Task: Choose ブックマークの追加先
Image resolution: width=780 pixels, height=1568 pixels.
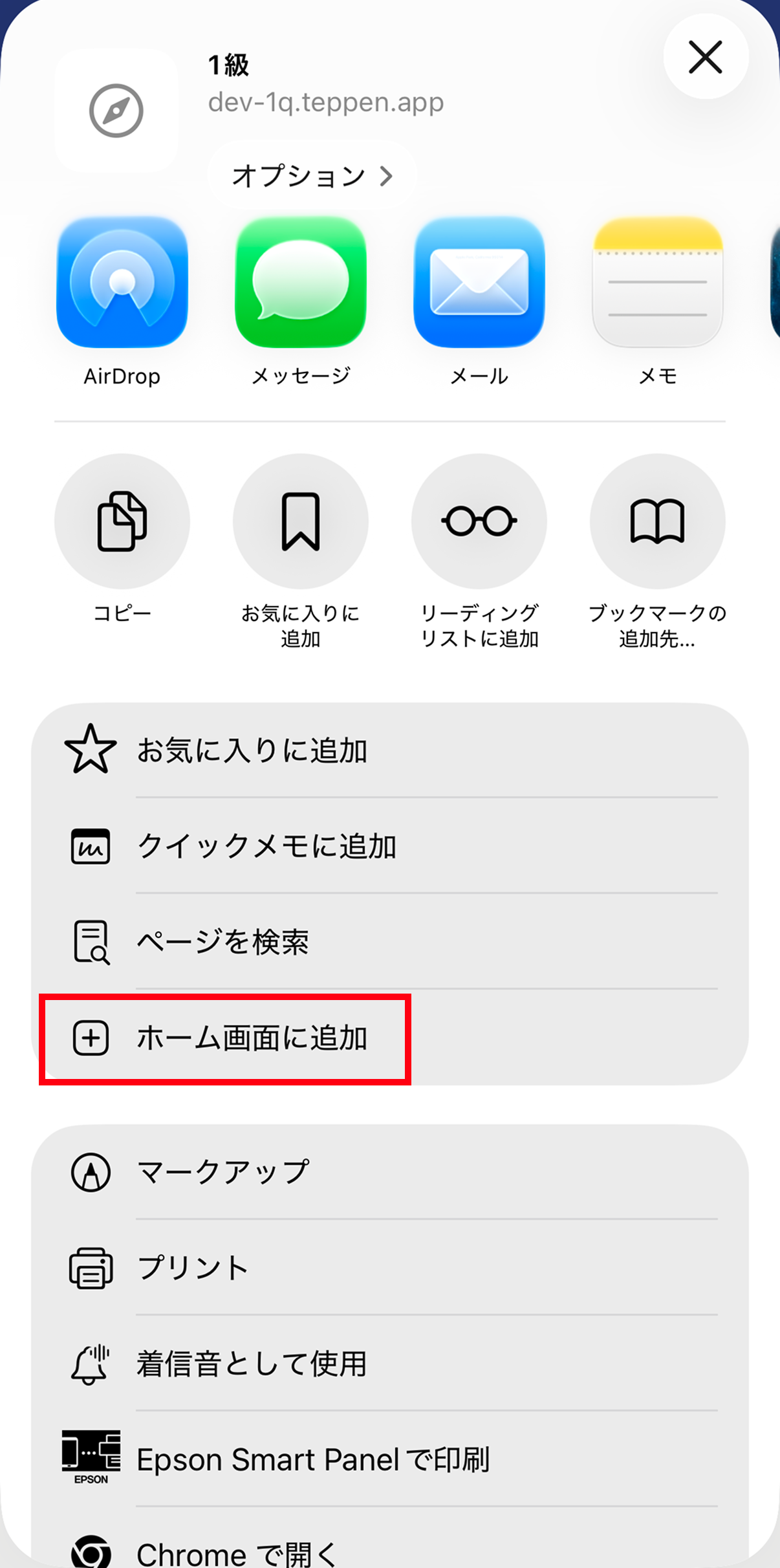Action: [x=657, y=521]
